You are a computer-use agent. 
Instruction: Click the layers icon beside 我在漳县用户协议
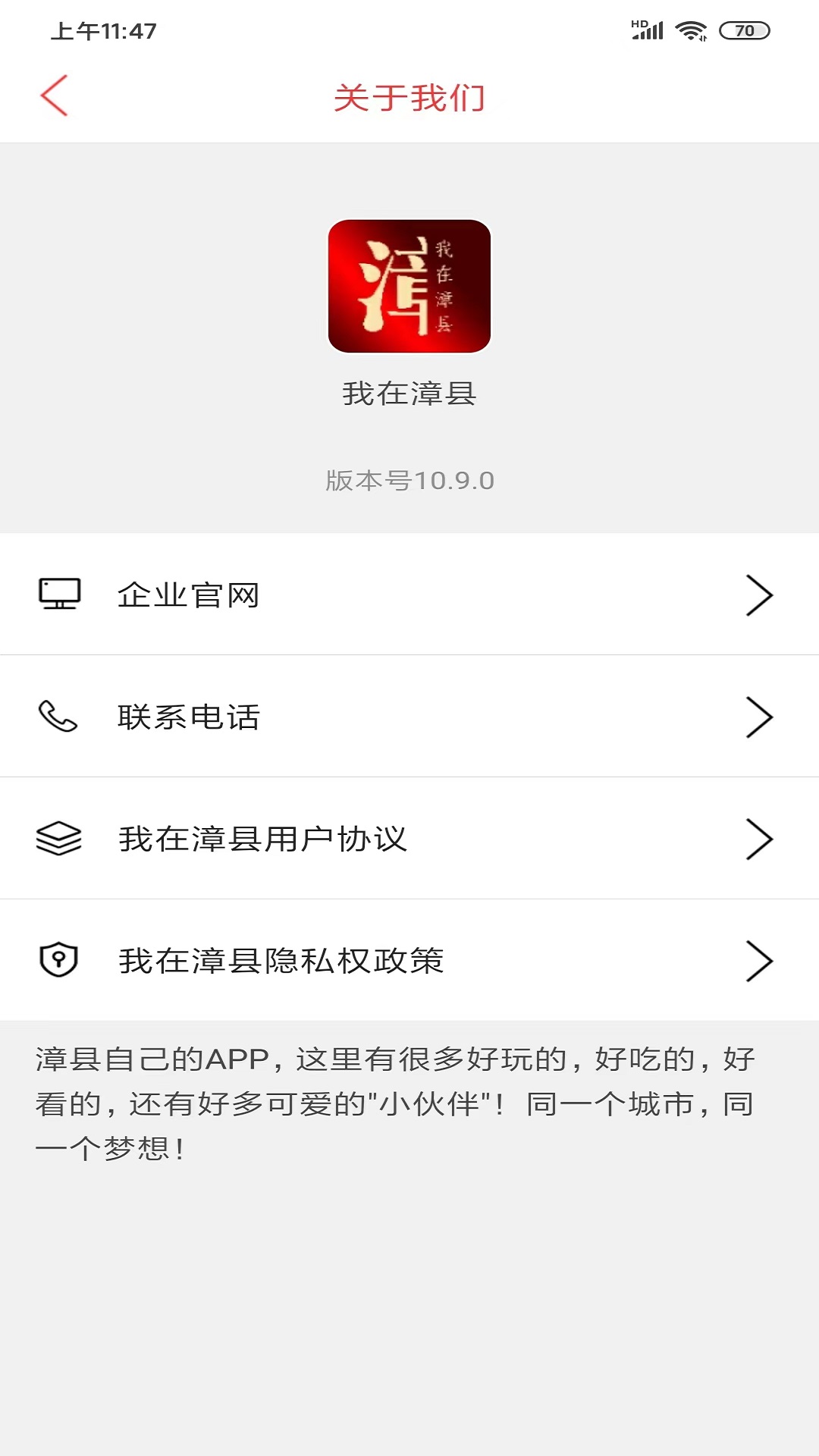(60, 839)
